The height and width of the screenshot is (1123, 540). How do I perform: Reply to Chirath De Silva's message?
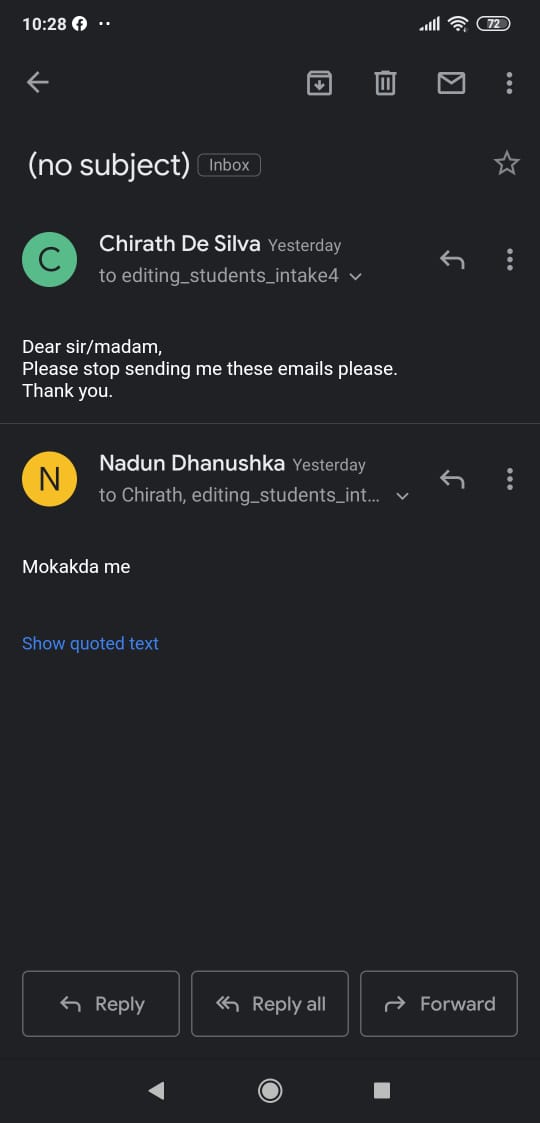coord(452,259)
